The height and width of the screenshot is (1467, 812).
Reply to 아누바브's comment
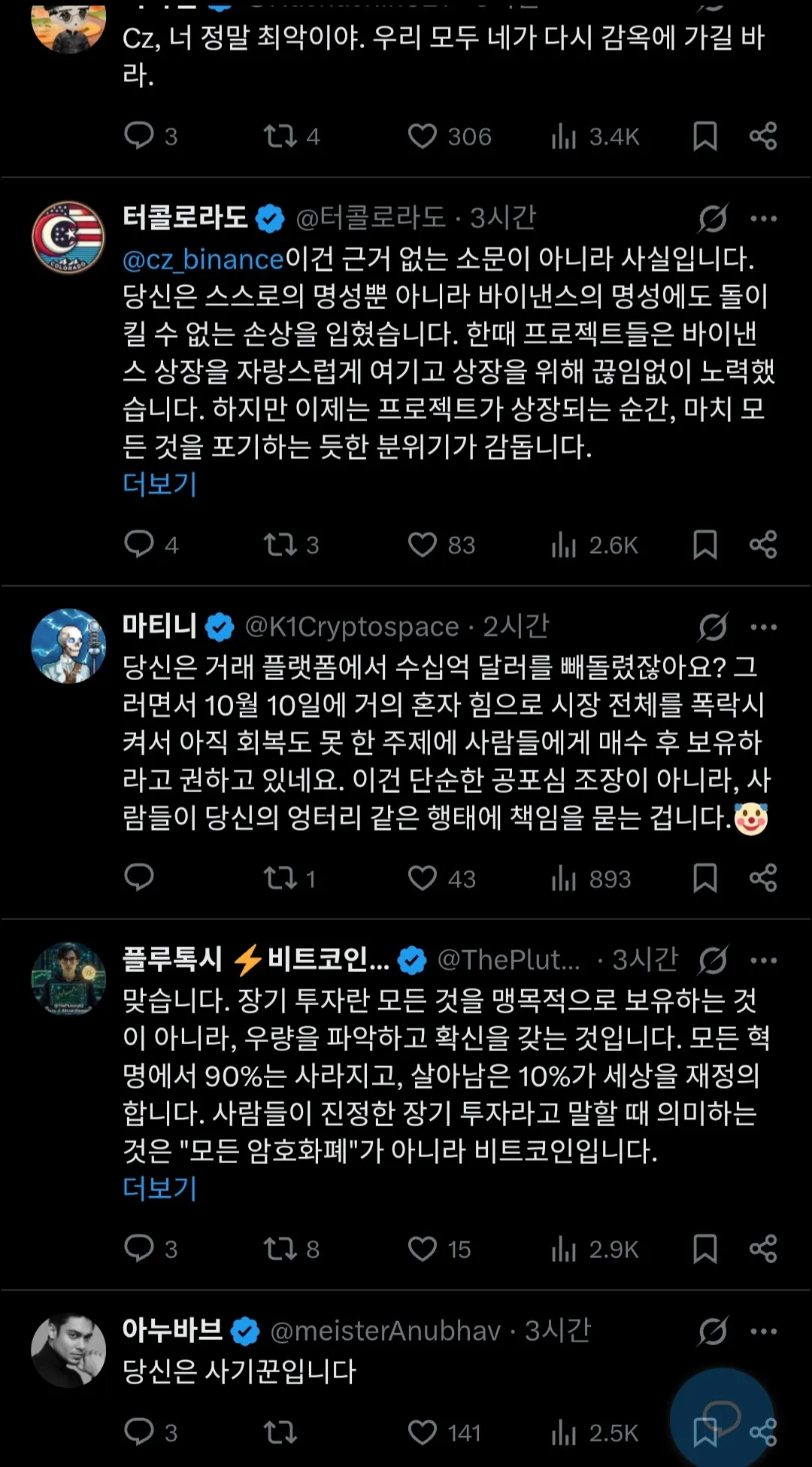point(139,1432)
